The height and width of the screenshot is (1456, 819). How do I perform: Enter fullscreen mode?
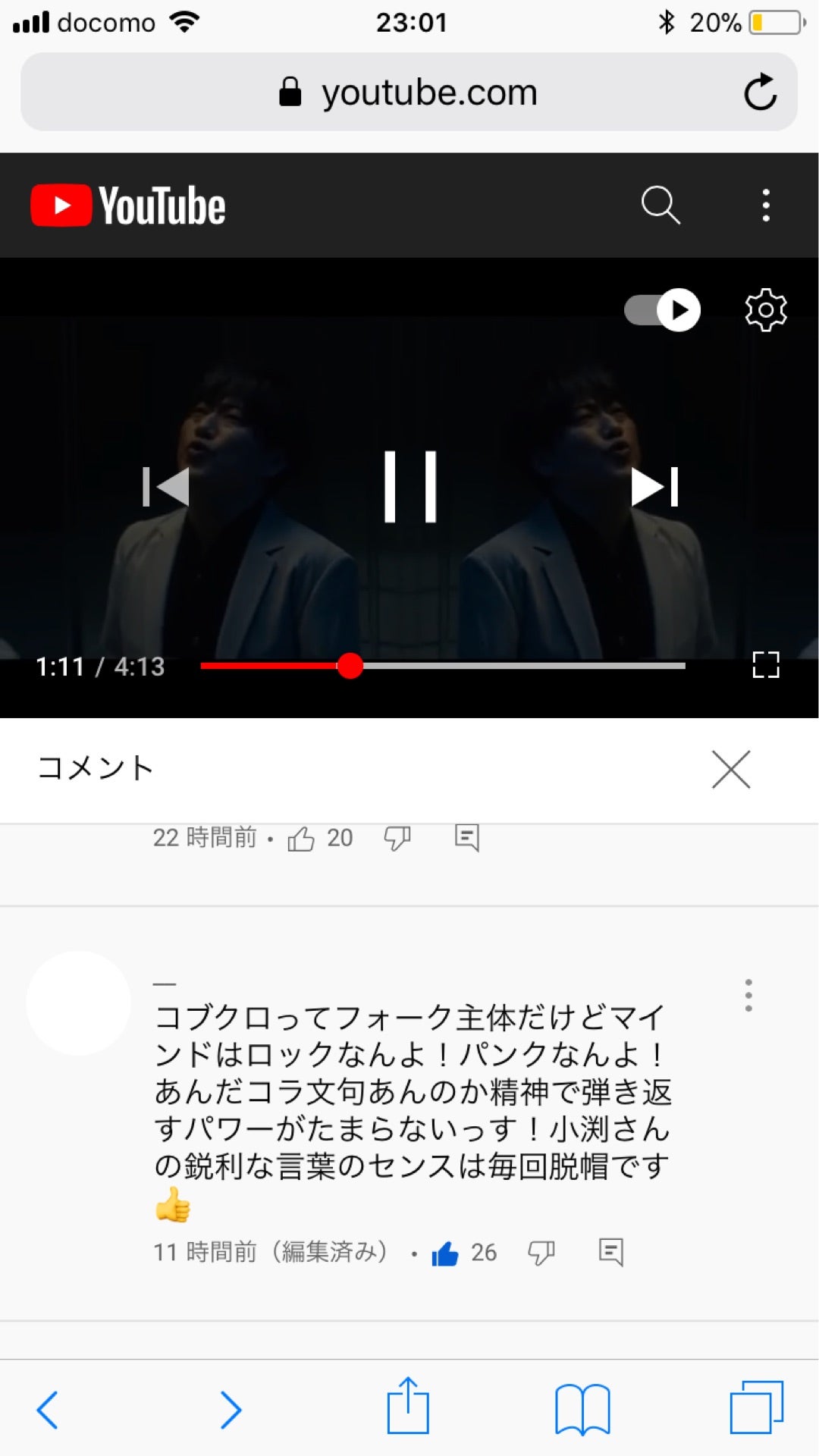pos(767,665)
